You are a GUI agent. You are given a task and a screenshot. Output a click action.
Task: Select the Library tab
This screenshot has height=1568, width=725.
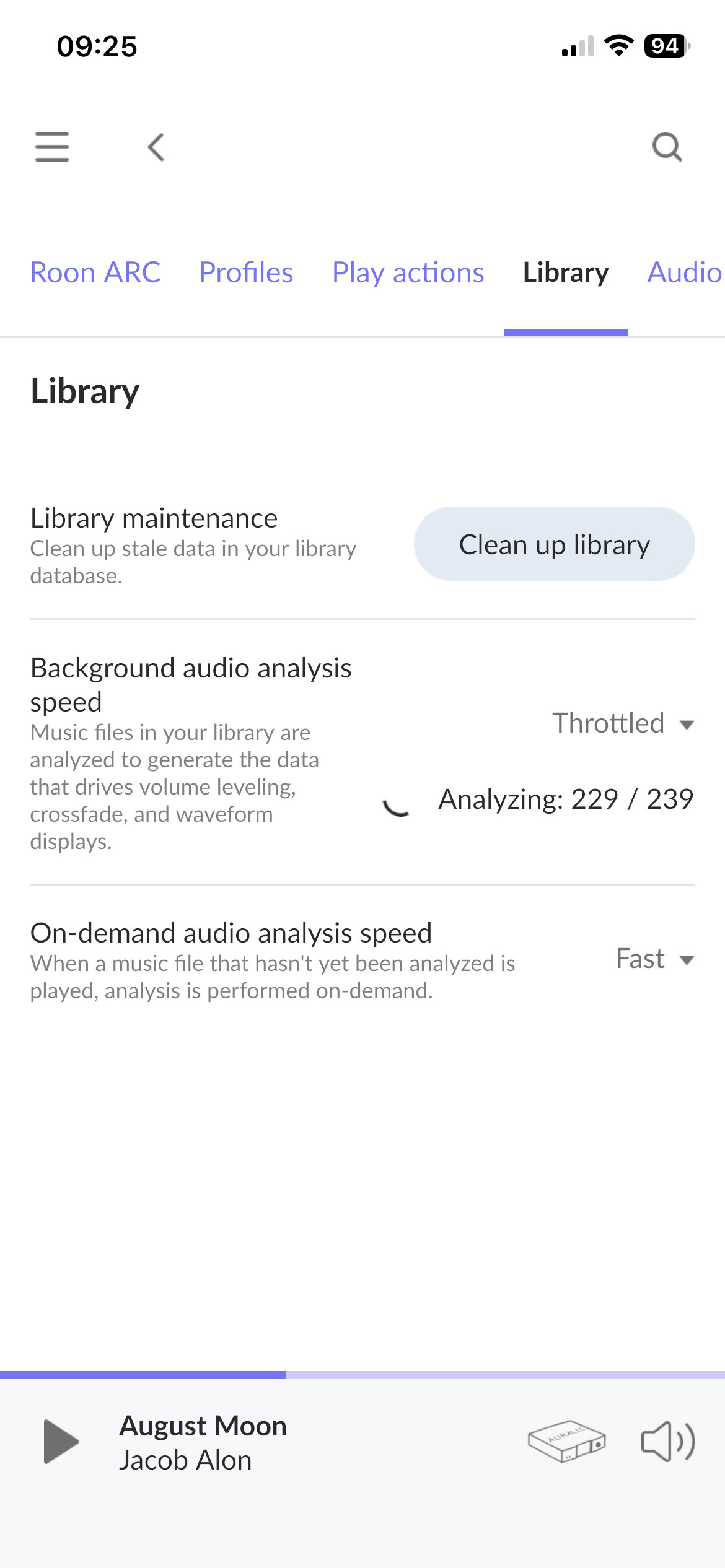566,272
